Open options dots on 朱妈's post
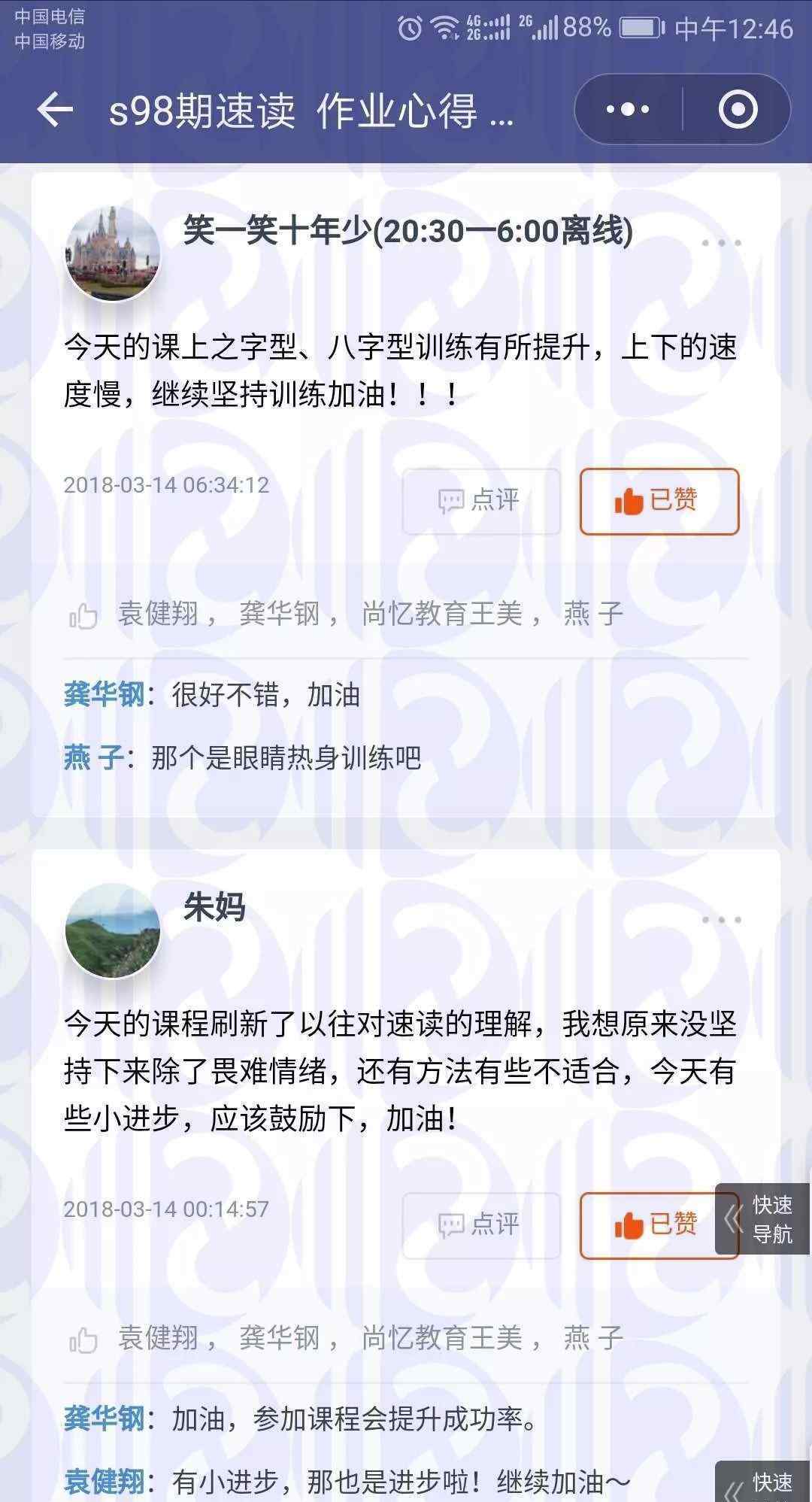 (x=721, y=920)
